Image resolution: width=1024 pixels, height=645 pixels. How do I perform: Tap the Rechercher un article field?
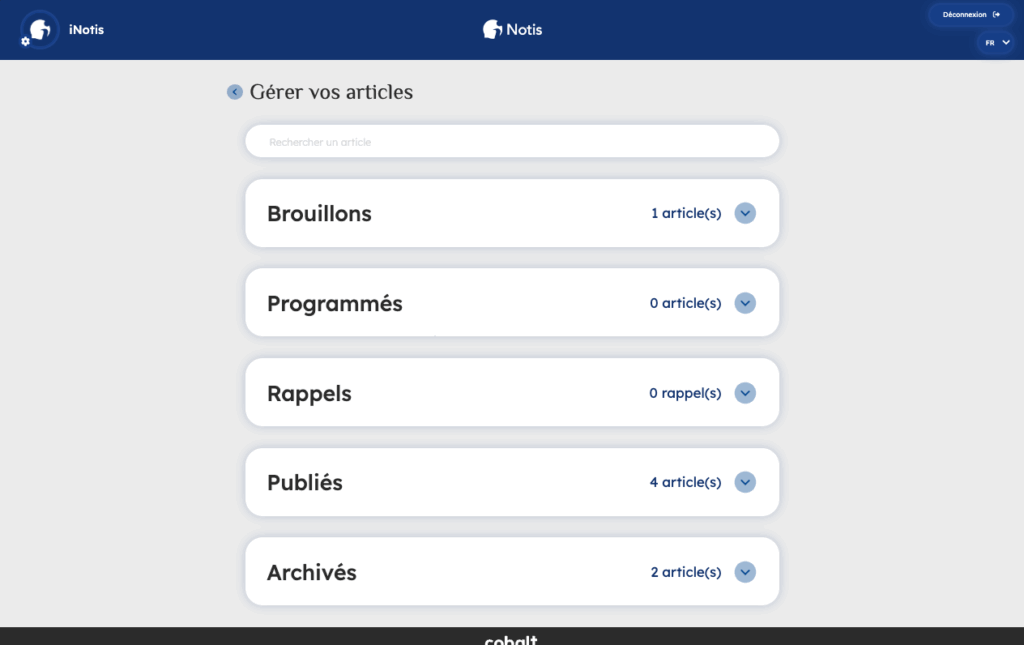click(512, 142)
